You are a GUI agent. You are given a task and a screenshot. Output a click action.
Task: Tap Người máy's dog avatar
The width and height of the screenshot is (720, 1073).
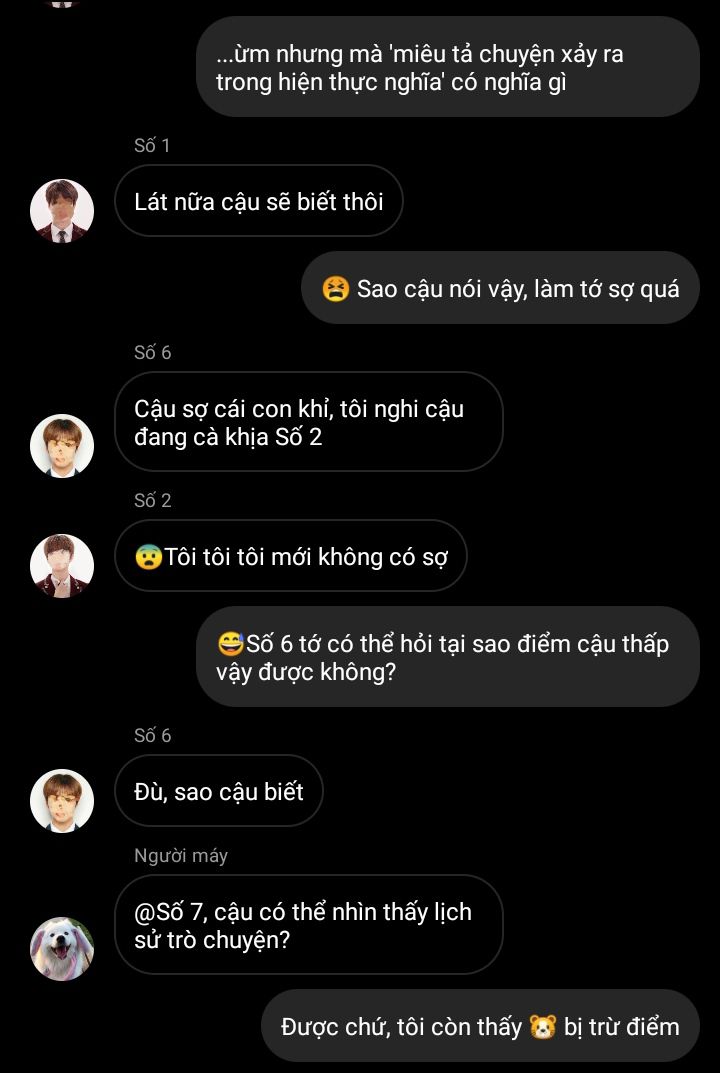tap(62, 949)
